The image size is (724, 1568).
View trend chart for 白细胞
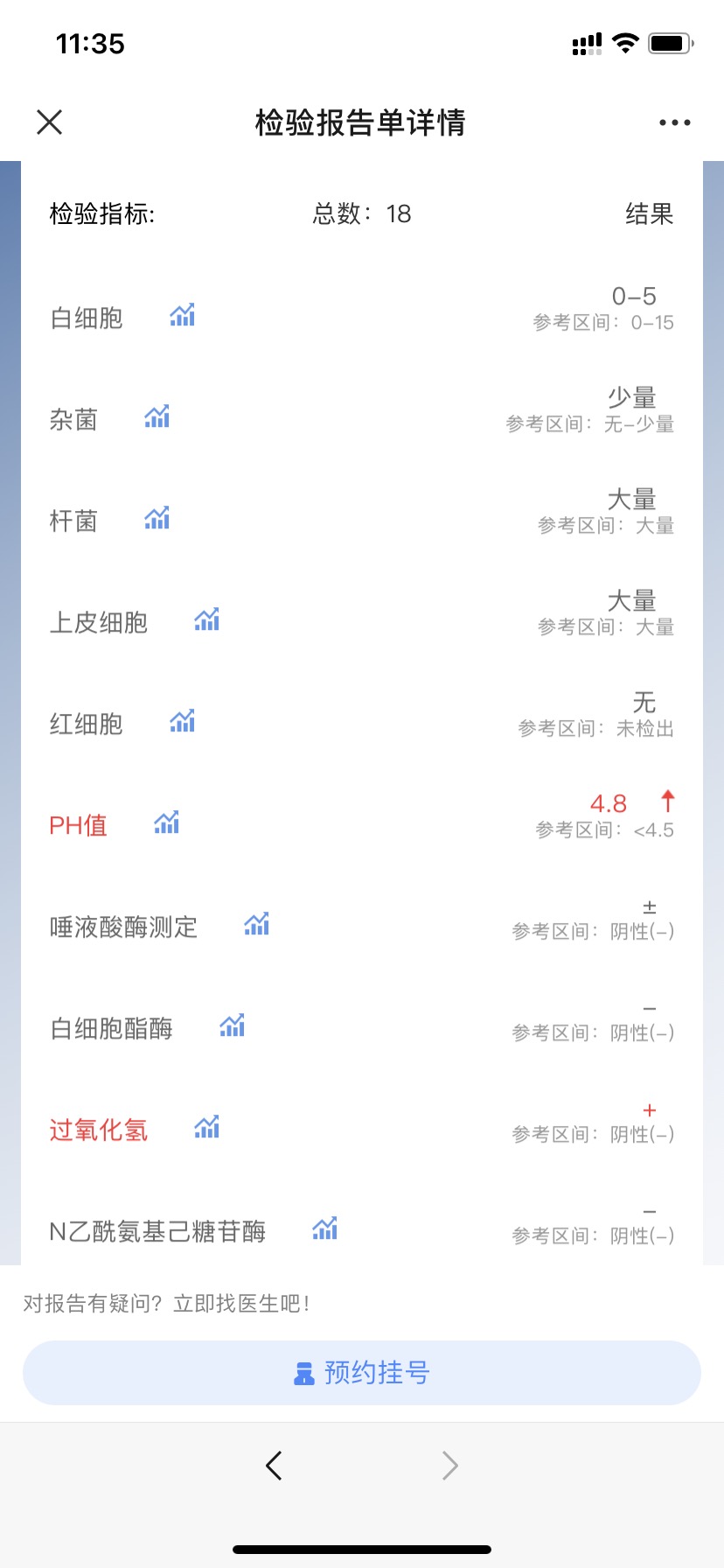coord(182,315)
